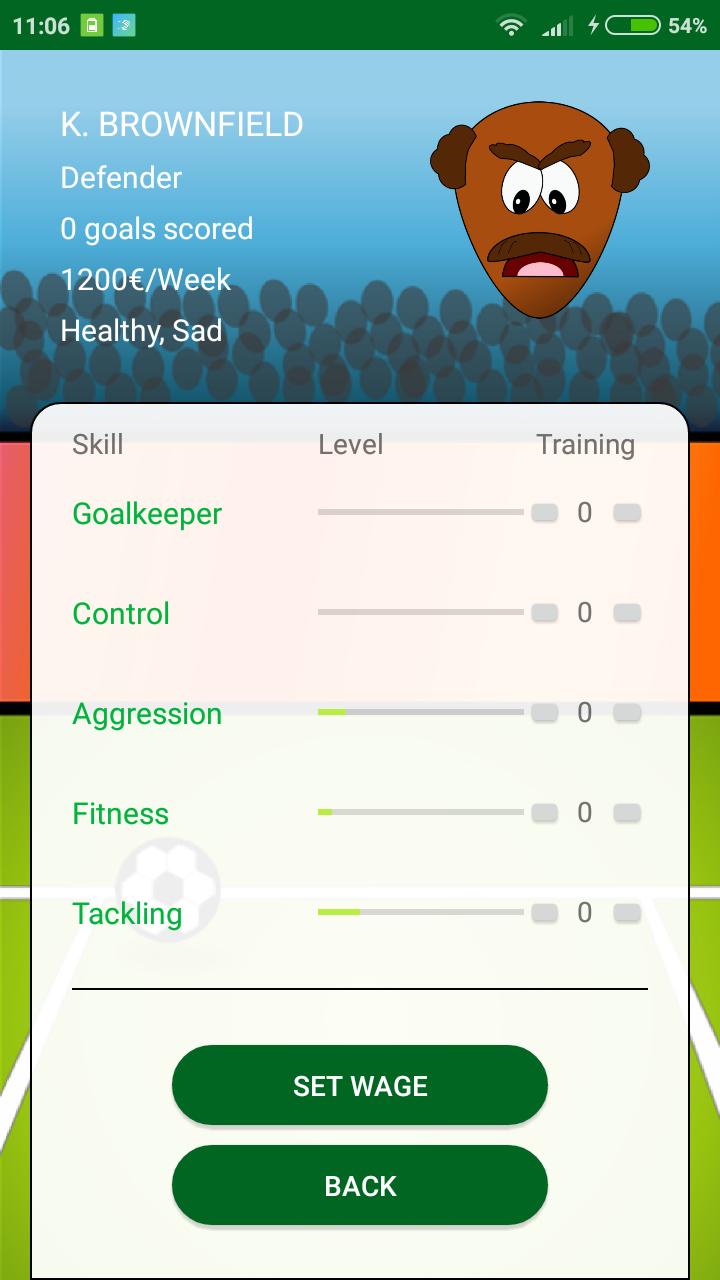
Task: Tap the SET WAGE button
Action: coord(360,1085)
